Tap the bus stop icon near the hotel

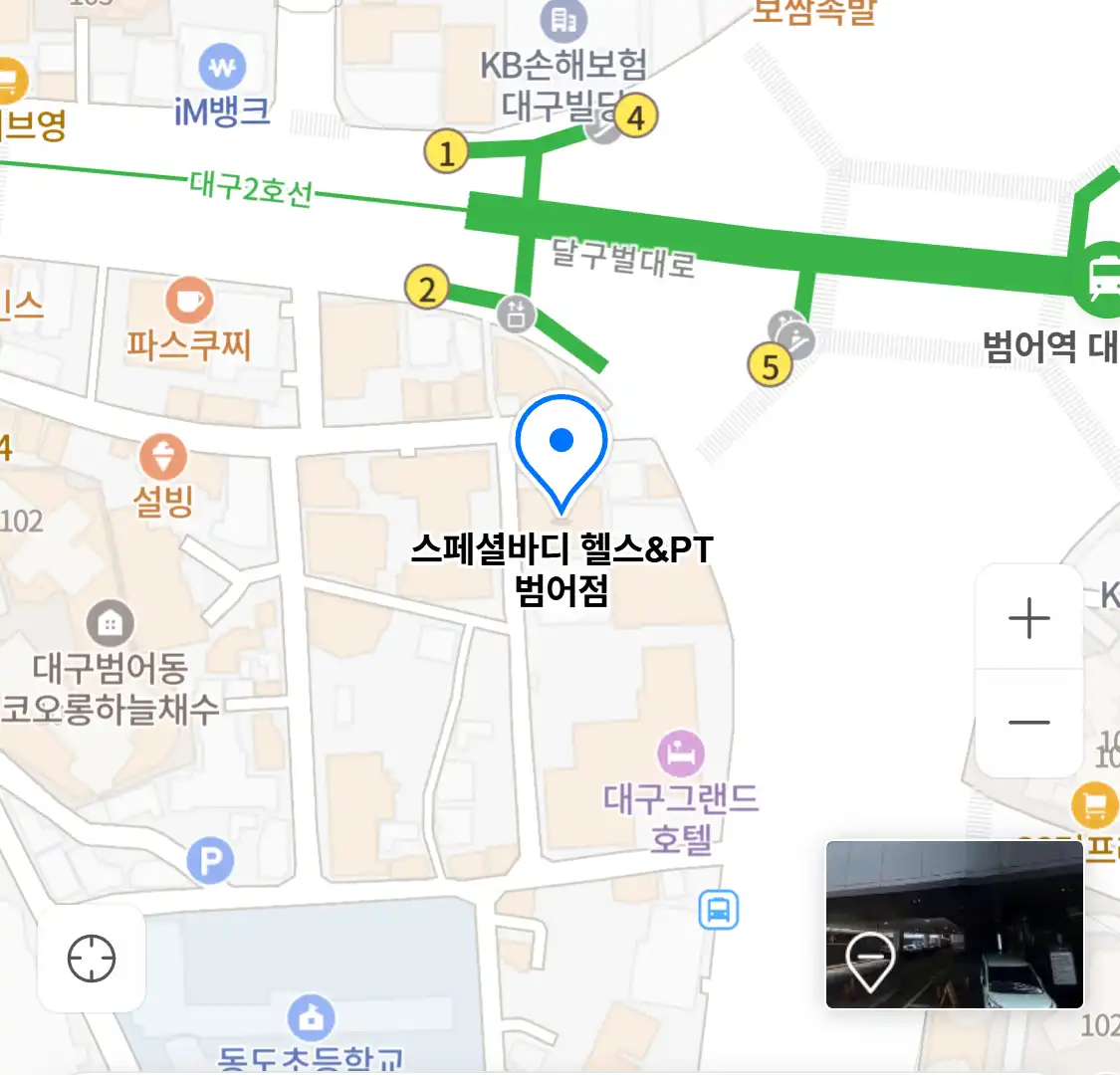718,909
